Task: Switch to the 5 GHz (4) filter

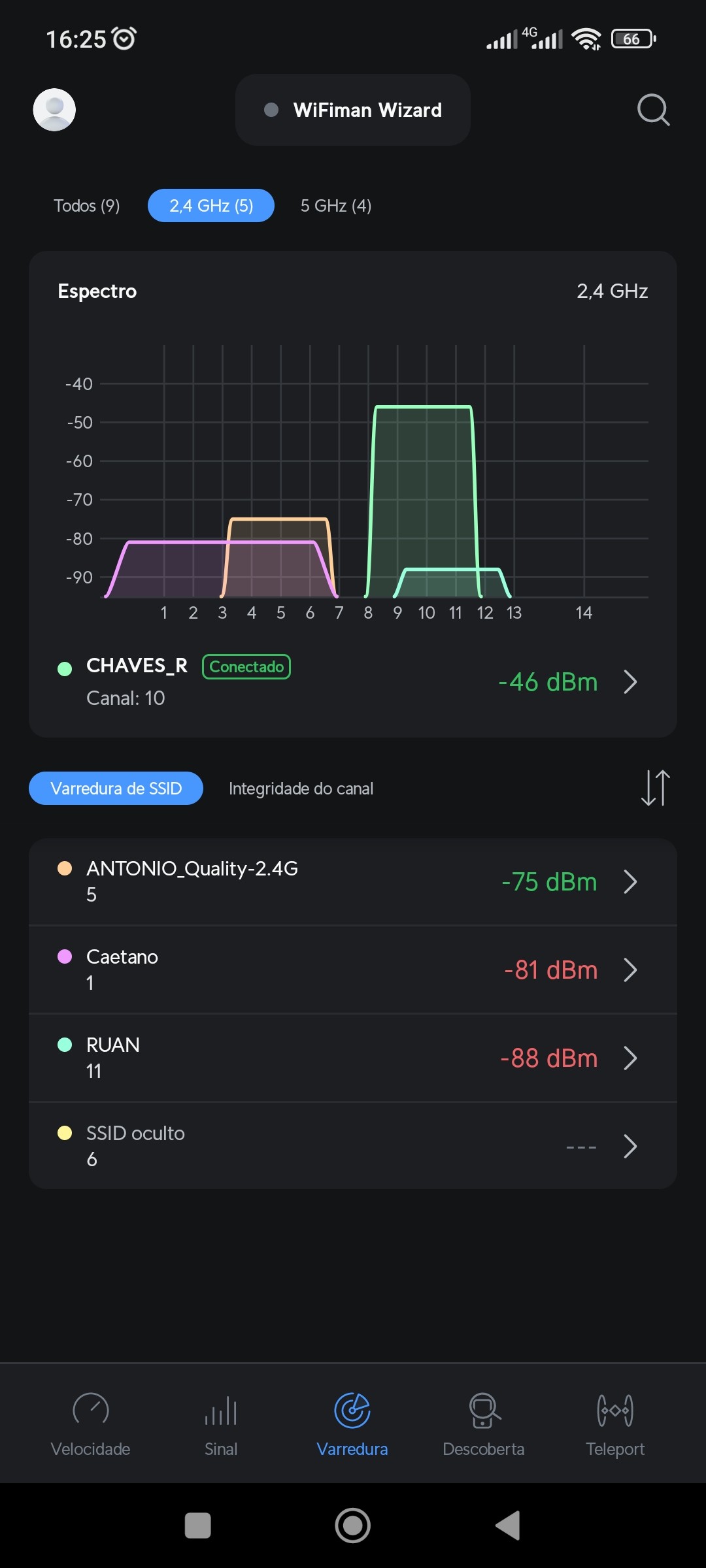Action: (x=336, y=206)
